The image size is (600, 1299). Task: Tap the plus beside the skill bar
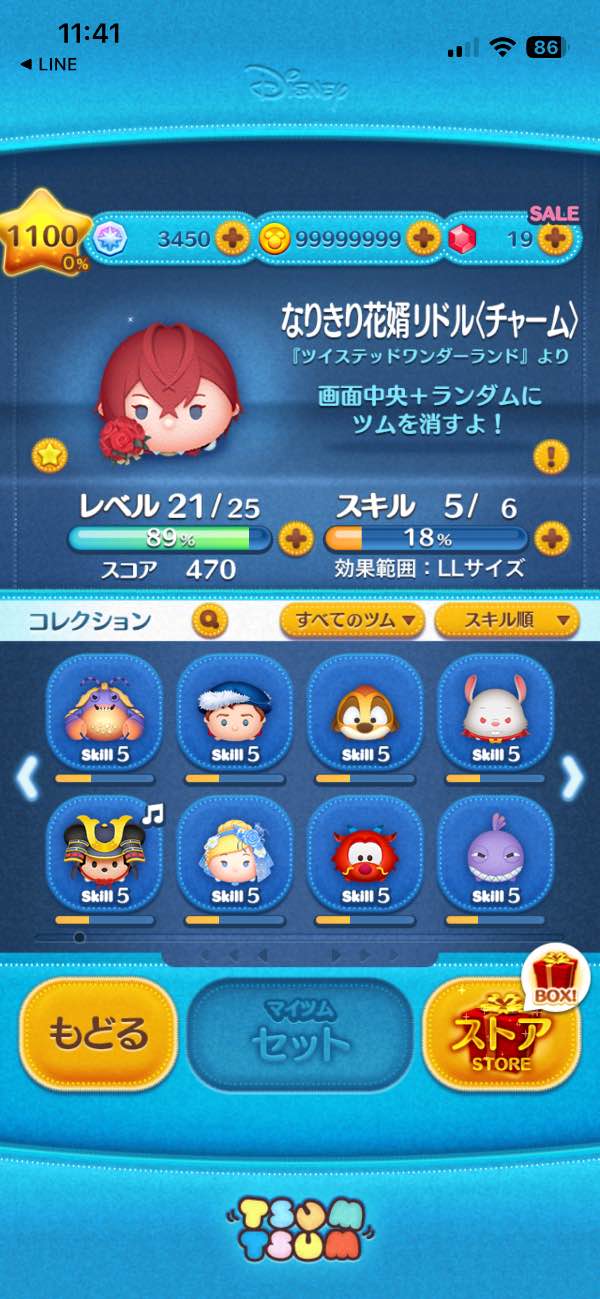click(551, 540)
